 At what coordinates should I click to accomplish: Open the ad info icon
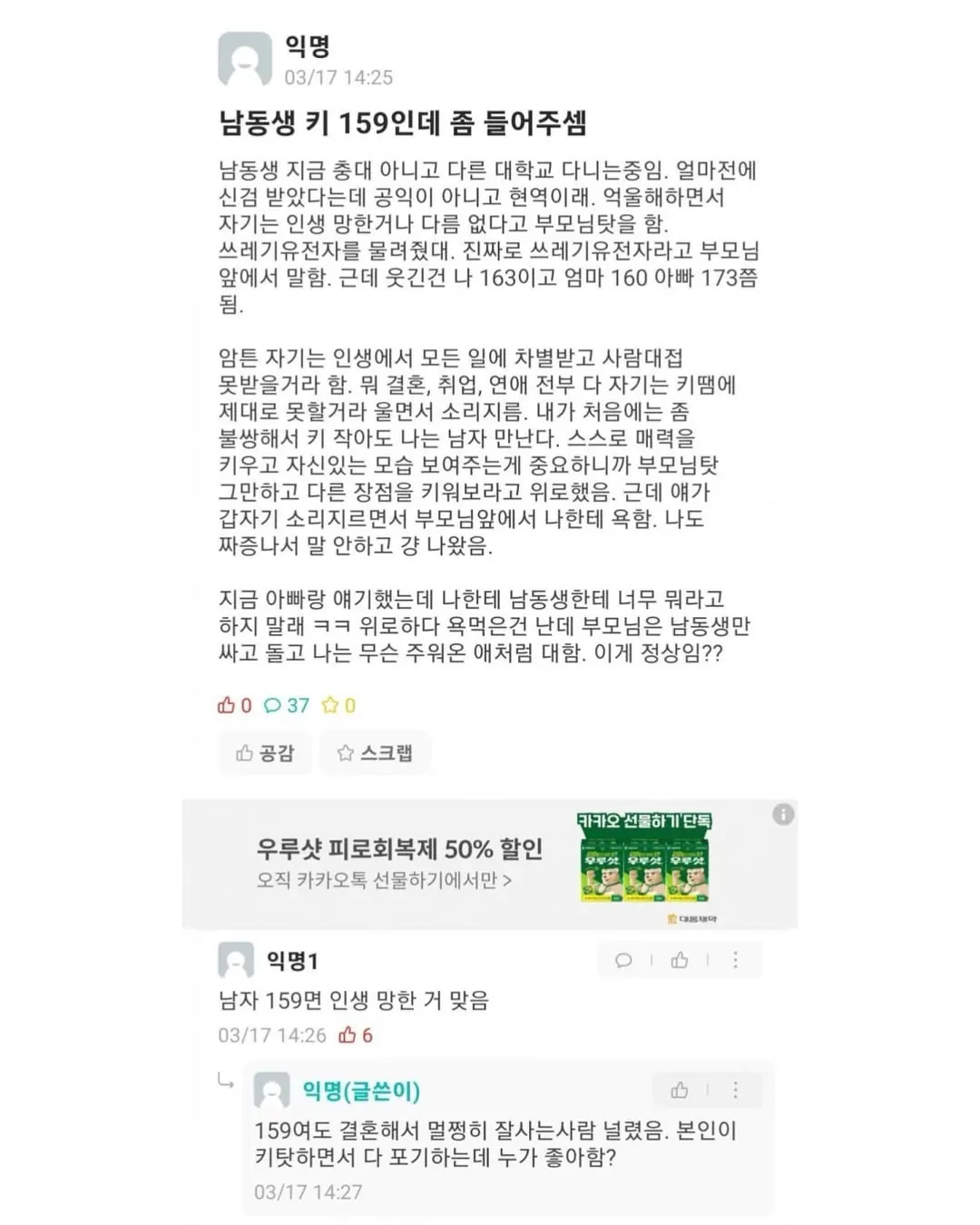tap(783, 814)
